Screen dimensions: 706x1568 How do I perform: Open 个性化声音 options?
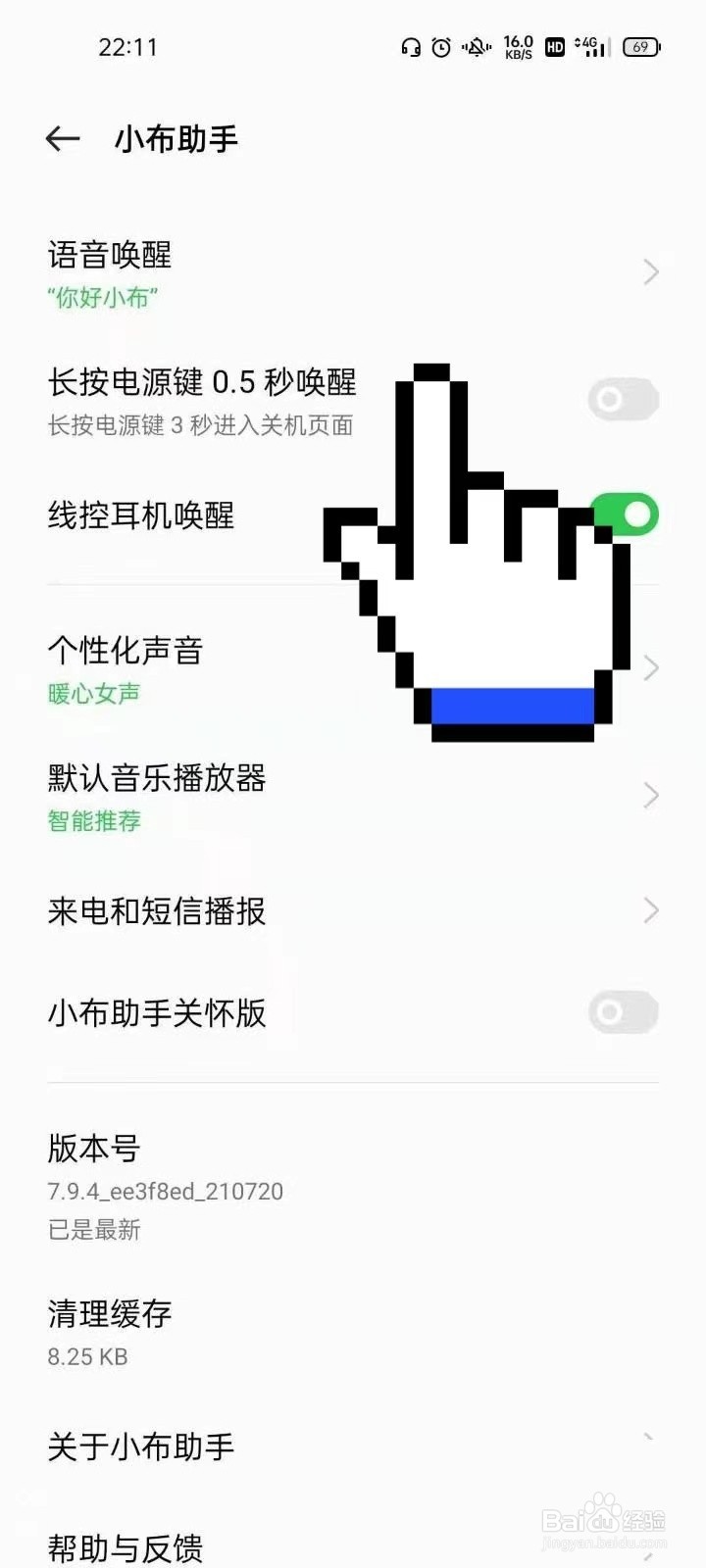(353, 669)
